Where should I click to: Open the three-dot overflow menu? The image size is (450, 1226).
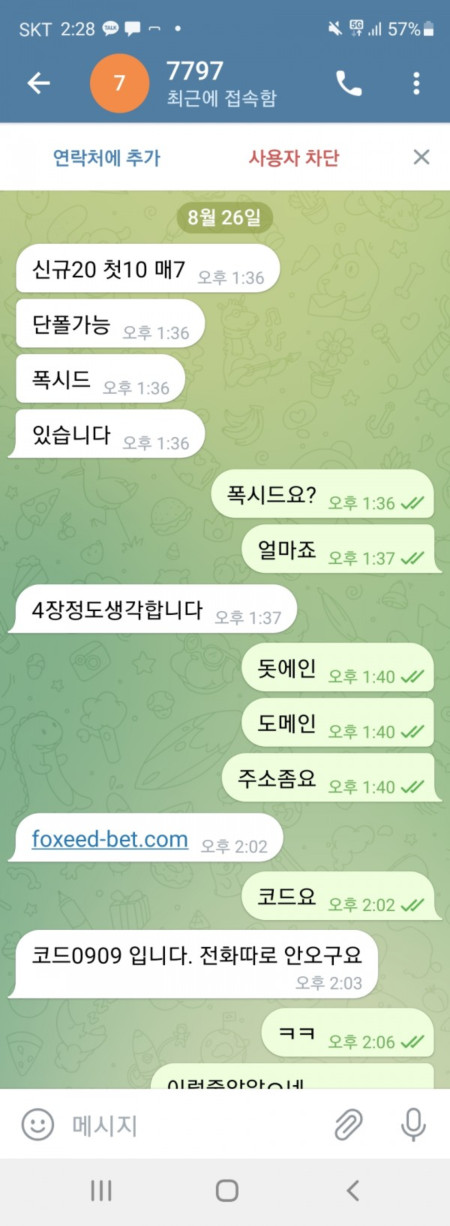417,84
